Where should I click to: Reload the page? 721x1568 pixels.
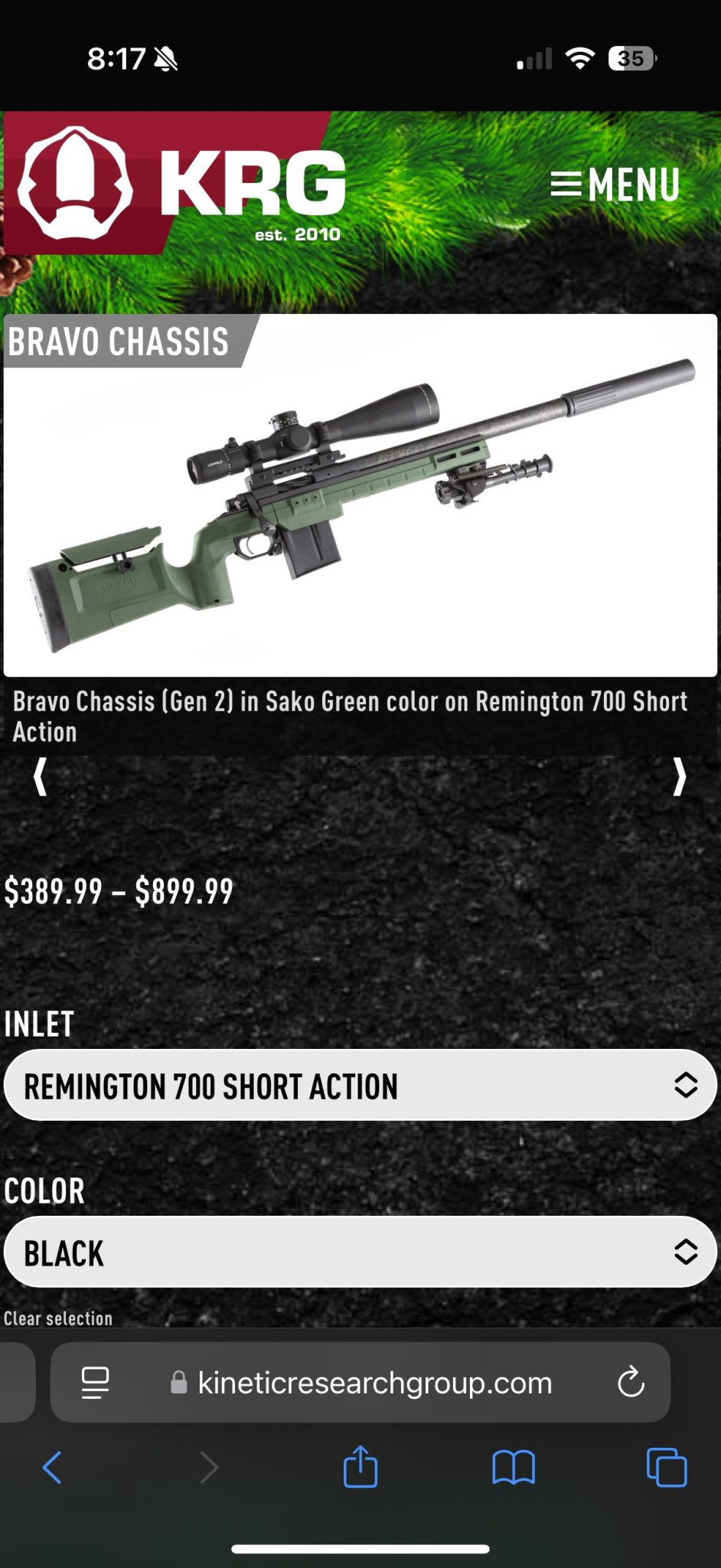(x=631, y=1382)
